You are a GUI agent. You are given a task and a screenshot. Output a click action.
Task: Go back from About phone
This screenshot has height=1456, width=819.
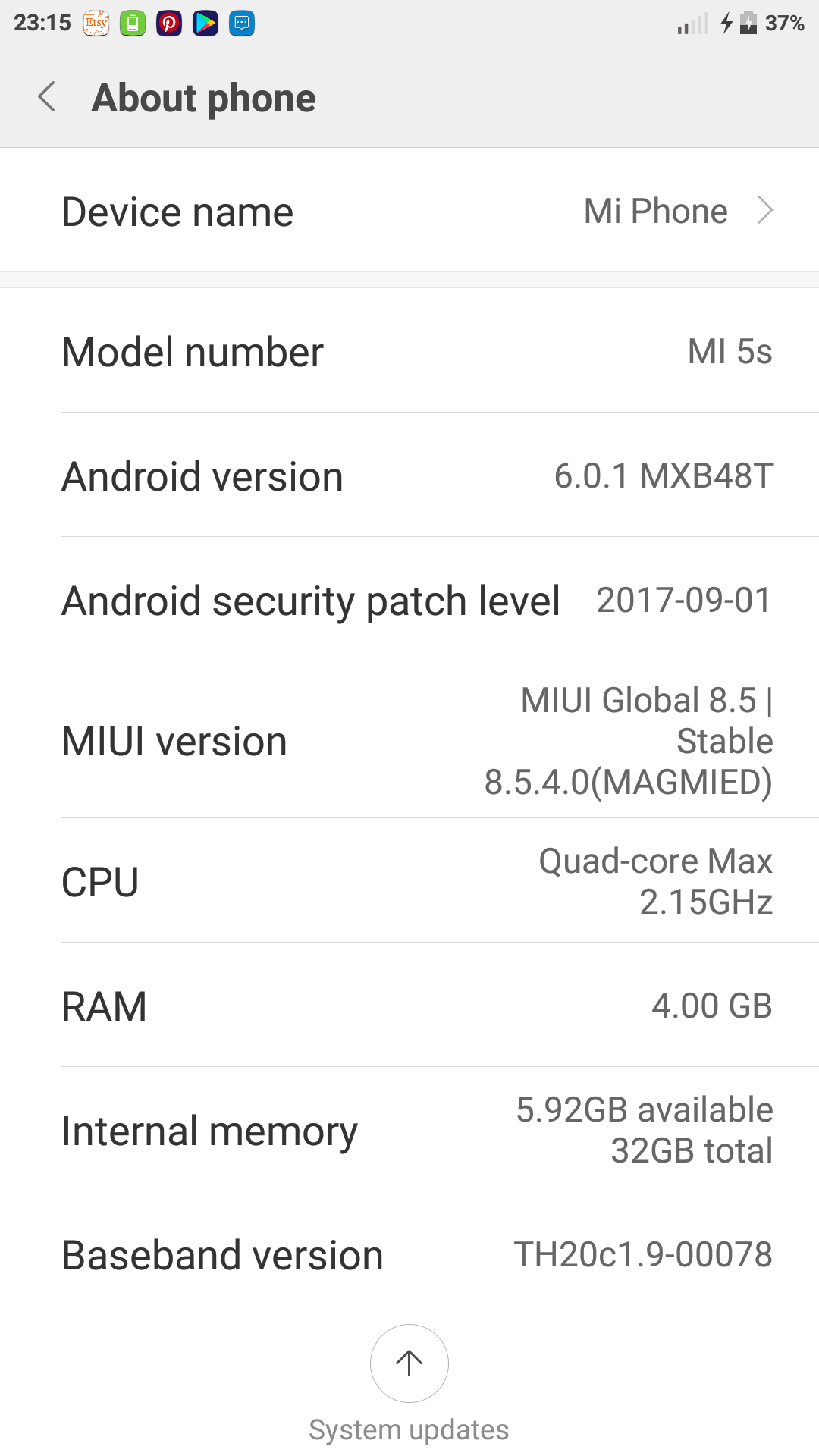(47, 97)
